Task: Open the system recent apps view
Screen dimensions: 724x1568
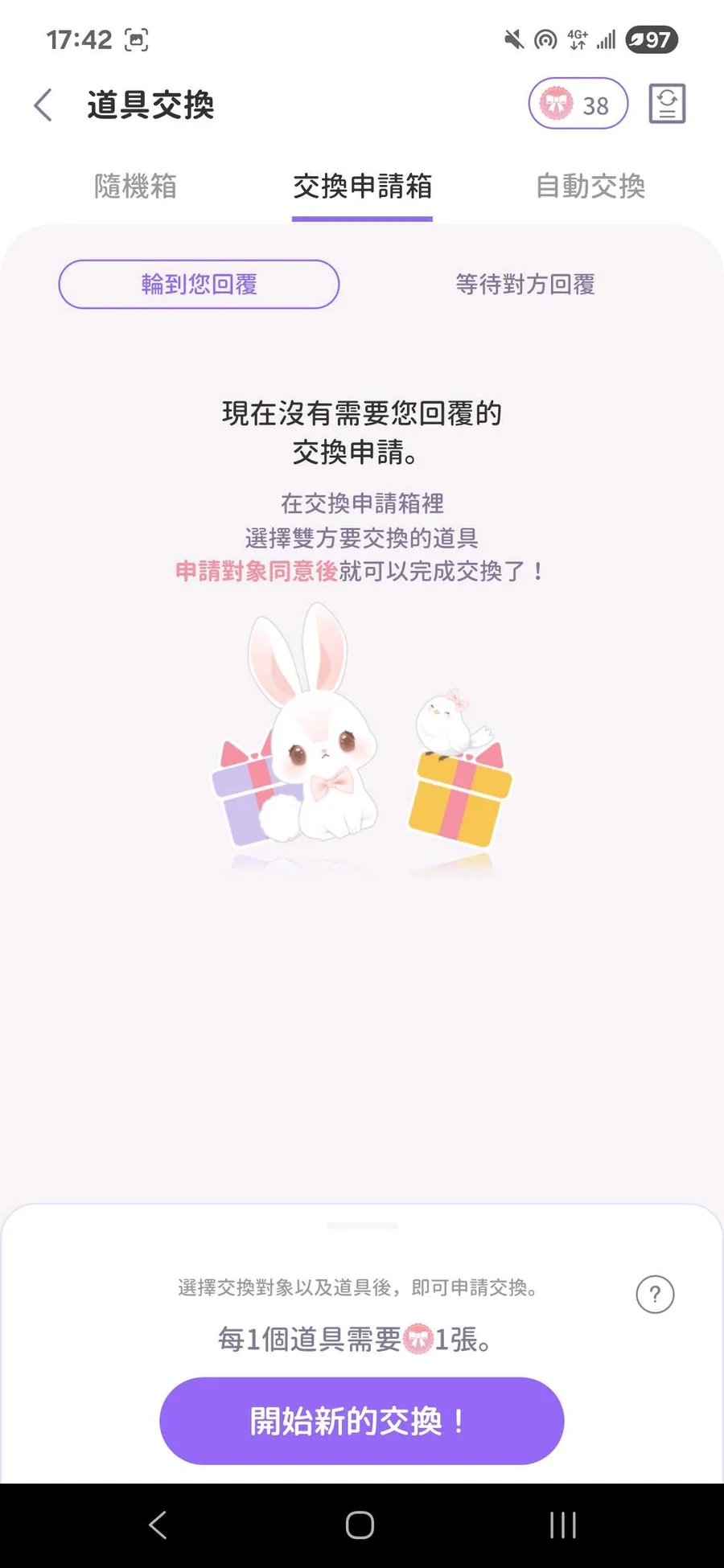Action: [x=562, y=1525]
